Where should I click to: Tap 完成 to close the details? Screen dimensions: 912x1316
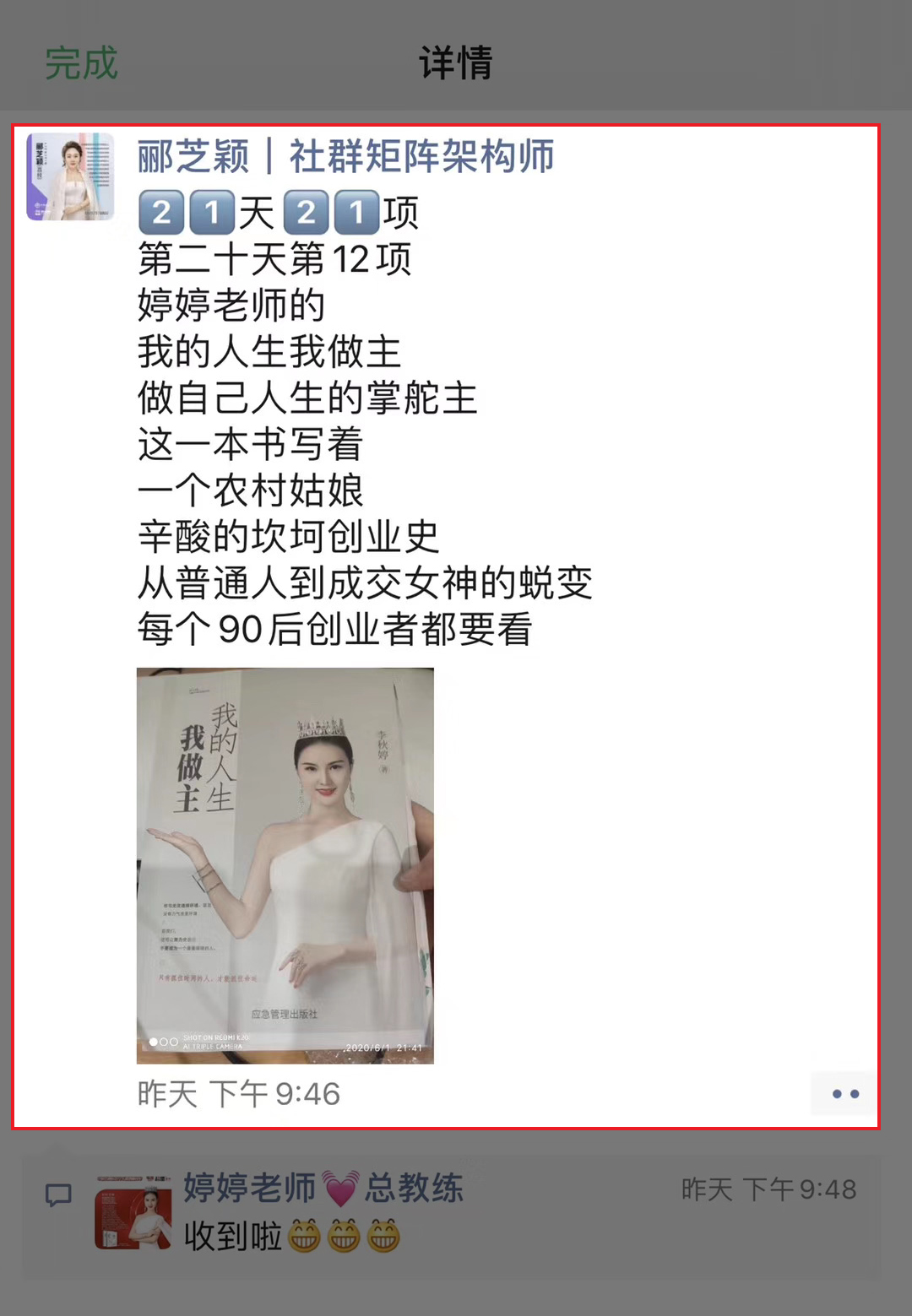tap(81, 64)
